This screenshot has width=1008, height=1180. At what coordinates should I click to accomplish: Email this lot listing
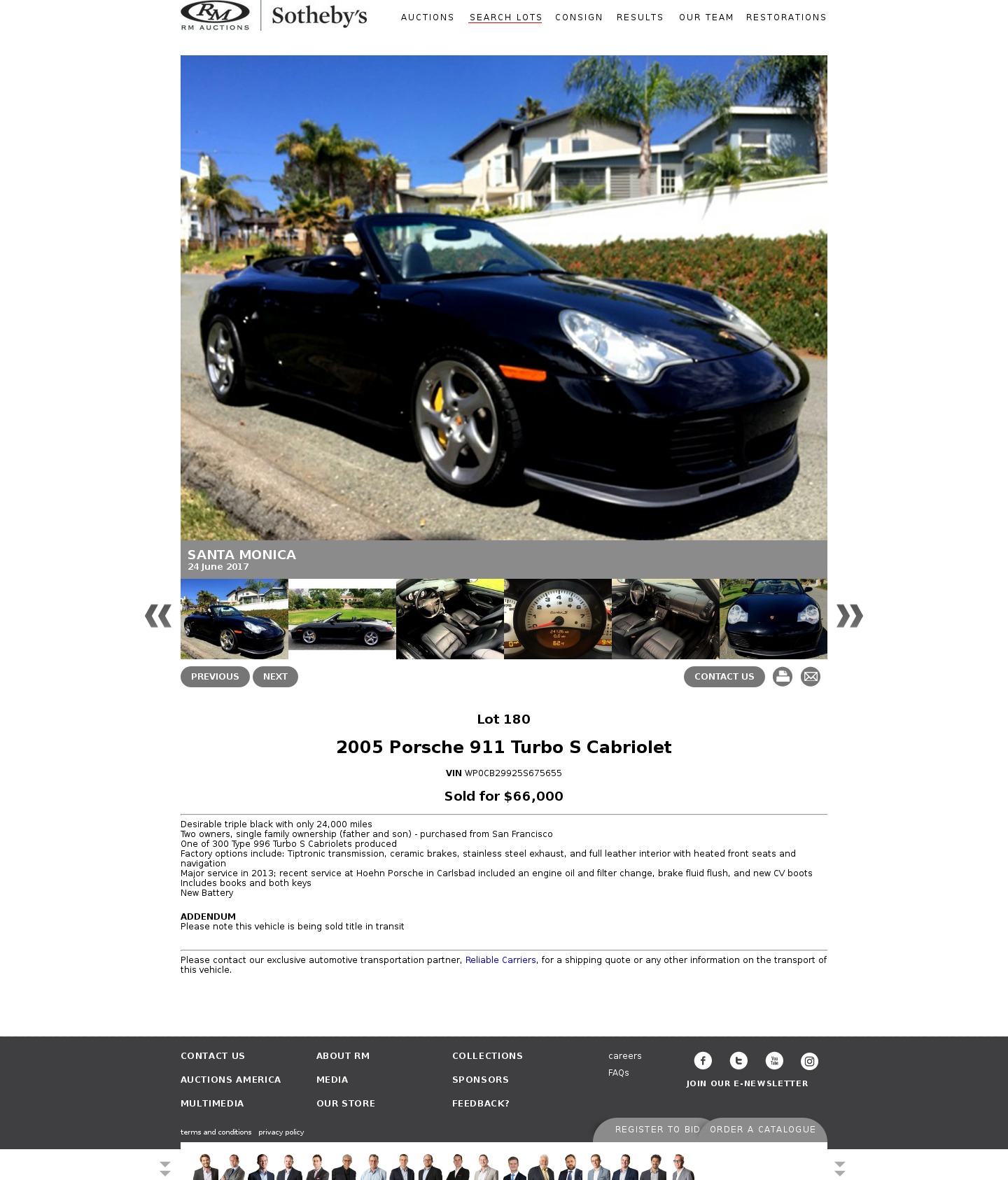pos(810,677)
